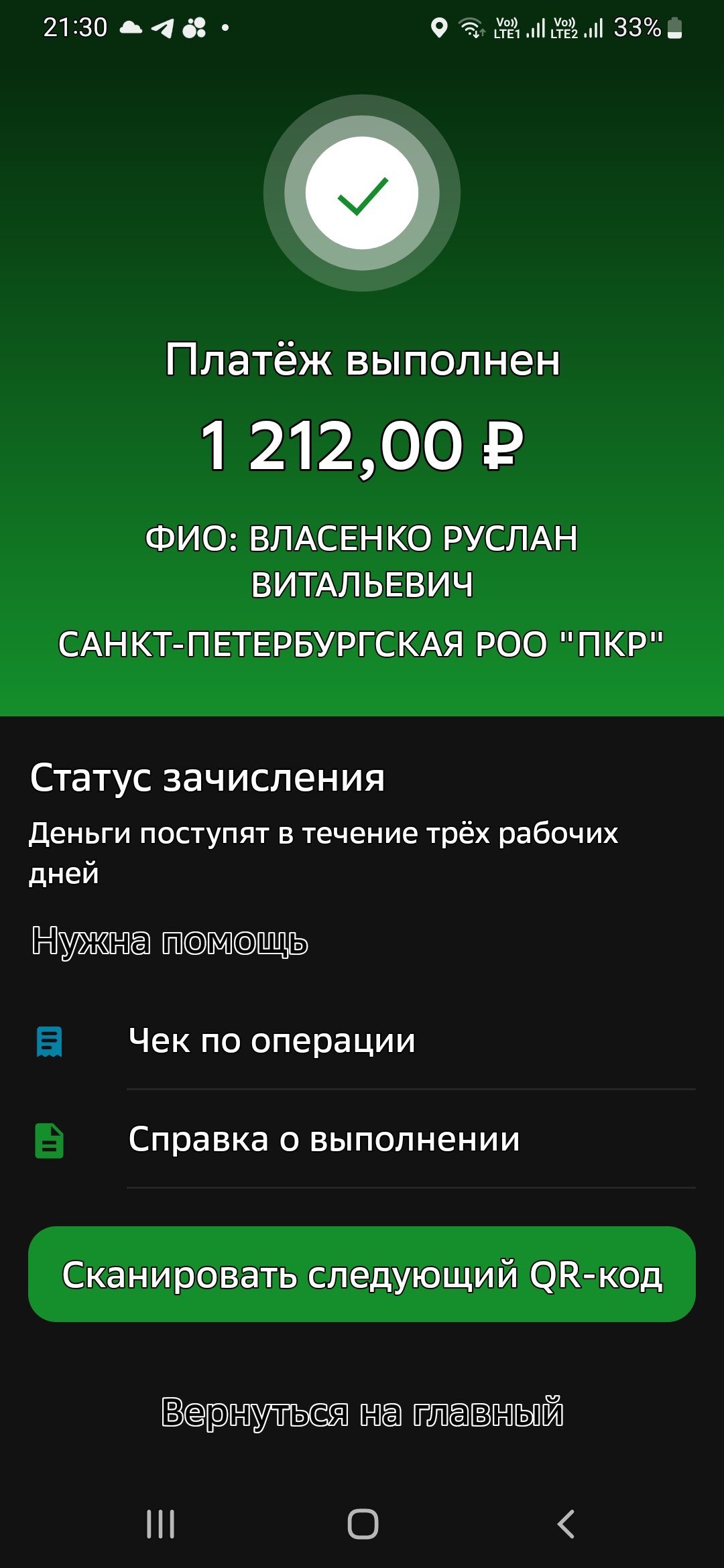Open 'Справка о выполнении' certificate
Screen dimensions: 724x1568
click(324, 1139)
